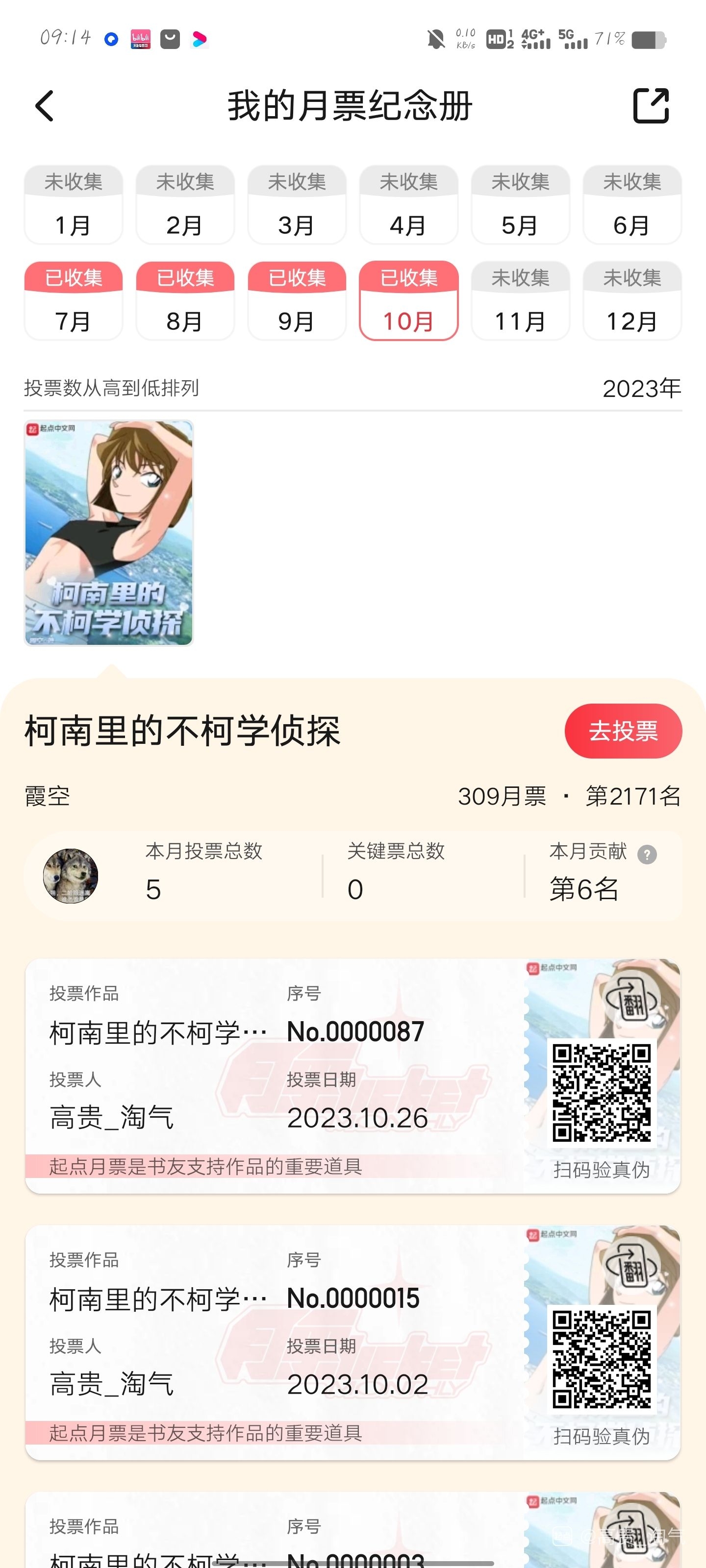Image resolution: width=706 pixels, height=1568 pixels.
Task: Open the 12月 uncollected month
Action: 631,301
